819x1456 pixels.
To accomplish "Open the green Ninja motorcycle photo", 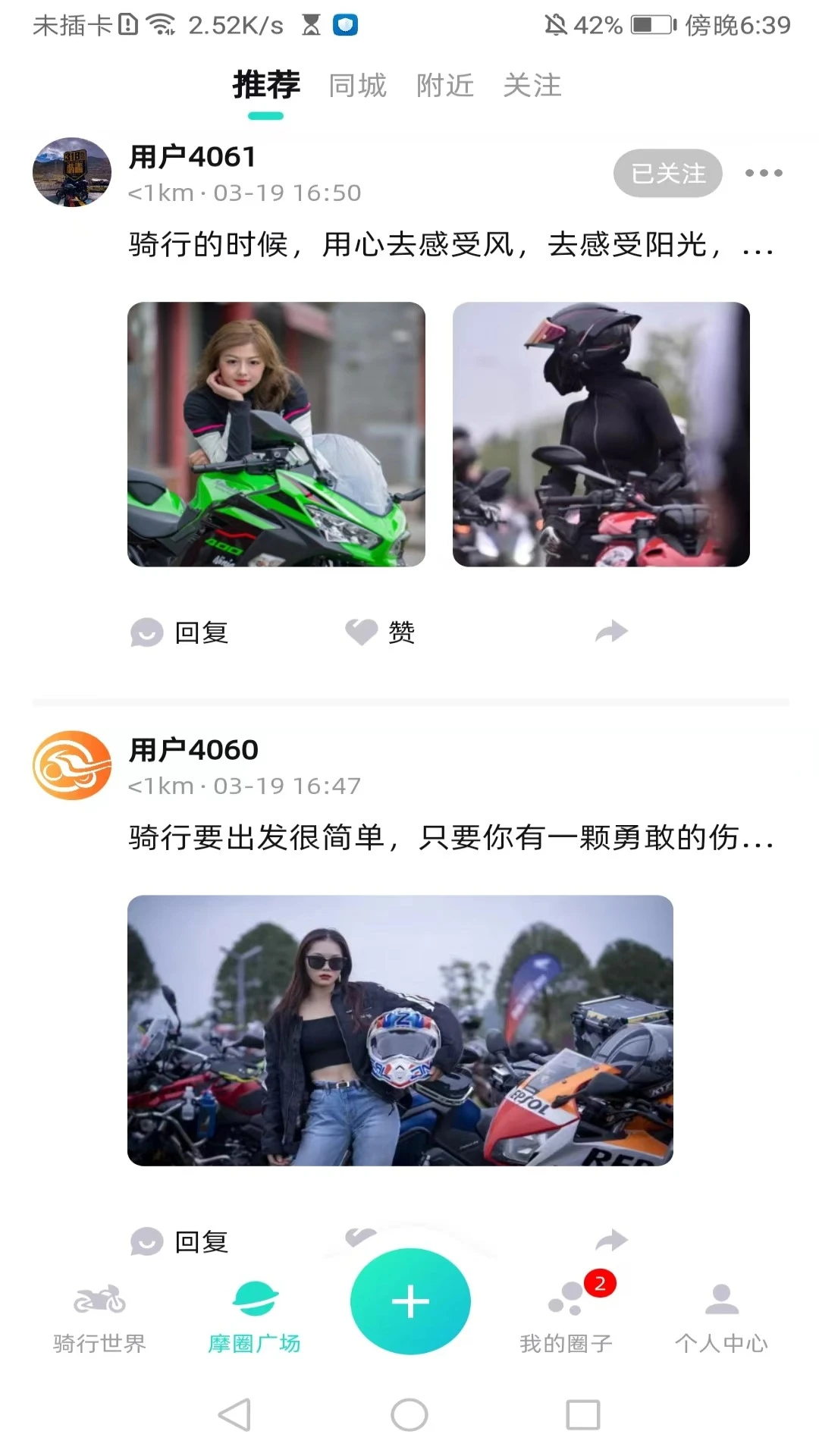I will [275, 435].
